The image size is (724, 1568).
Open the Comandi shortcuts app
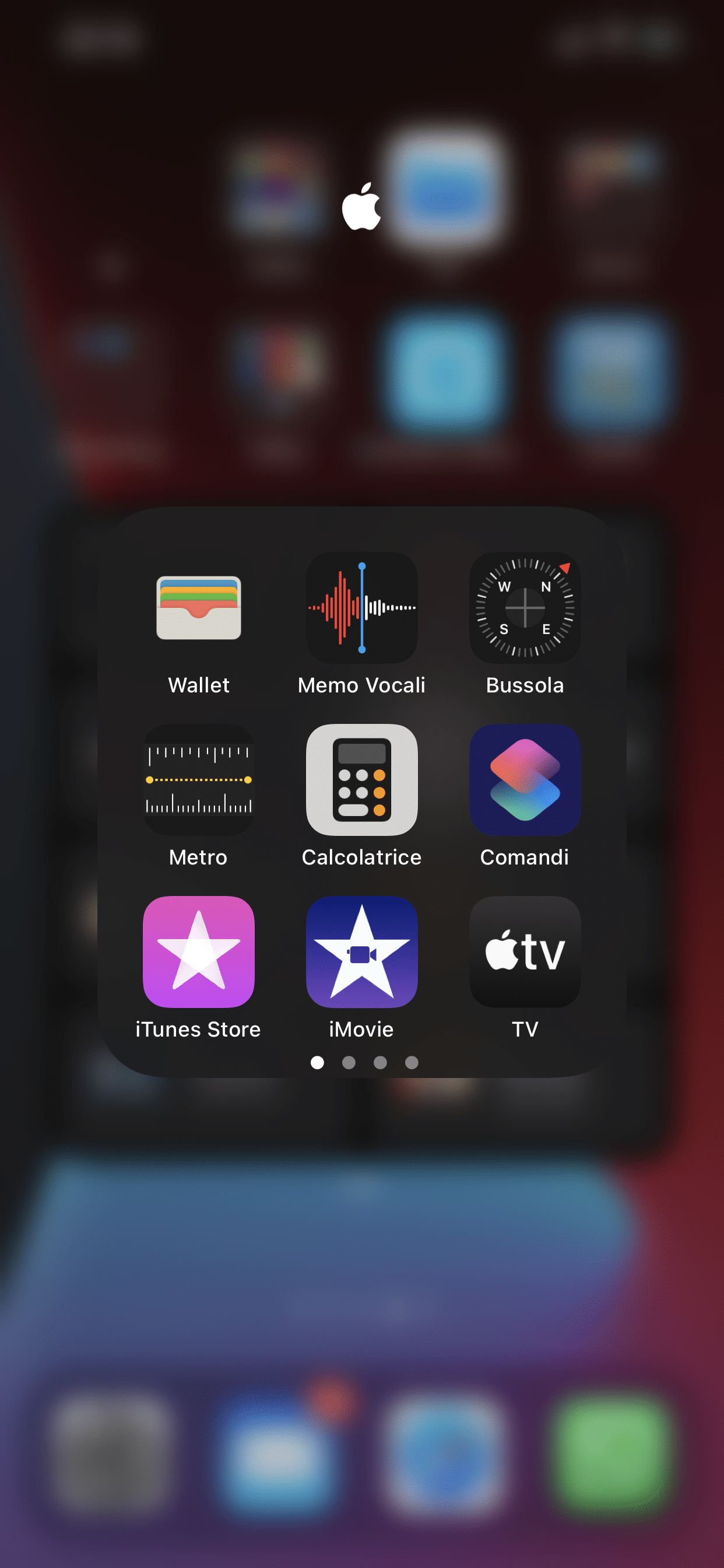pyautogui.click(x=525, y=779)
